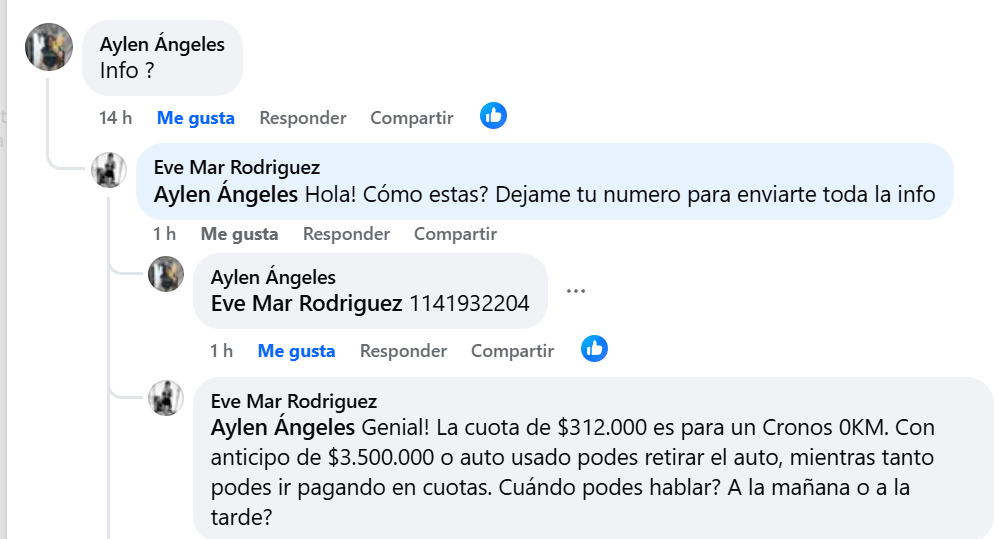Tap Compartir under Eve's 'Hola!' reply
The width and height of the screenshot is (1000, 539).
coord(455,234)
